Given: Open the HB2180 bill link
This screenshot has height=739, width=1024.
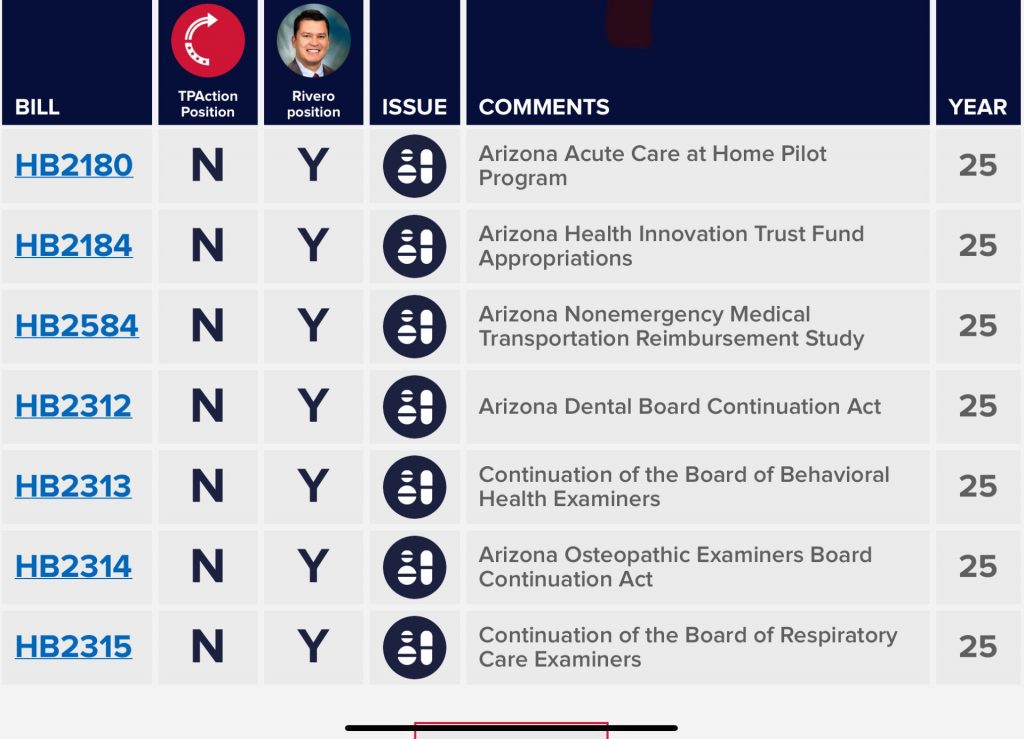Looking at the screenshot, I should pos(74,165).
